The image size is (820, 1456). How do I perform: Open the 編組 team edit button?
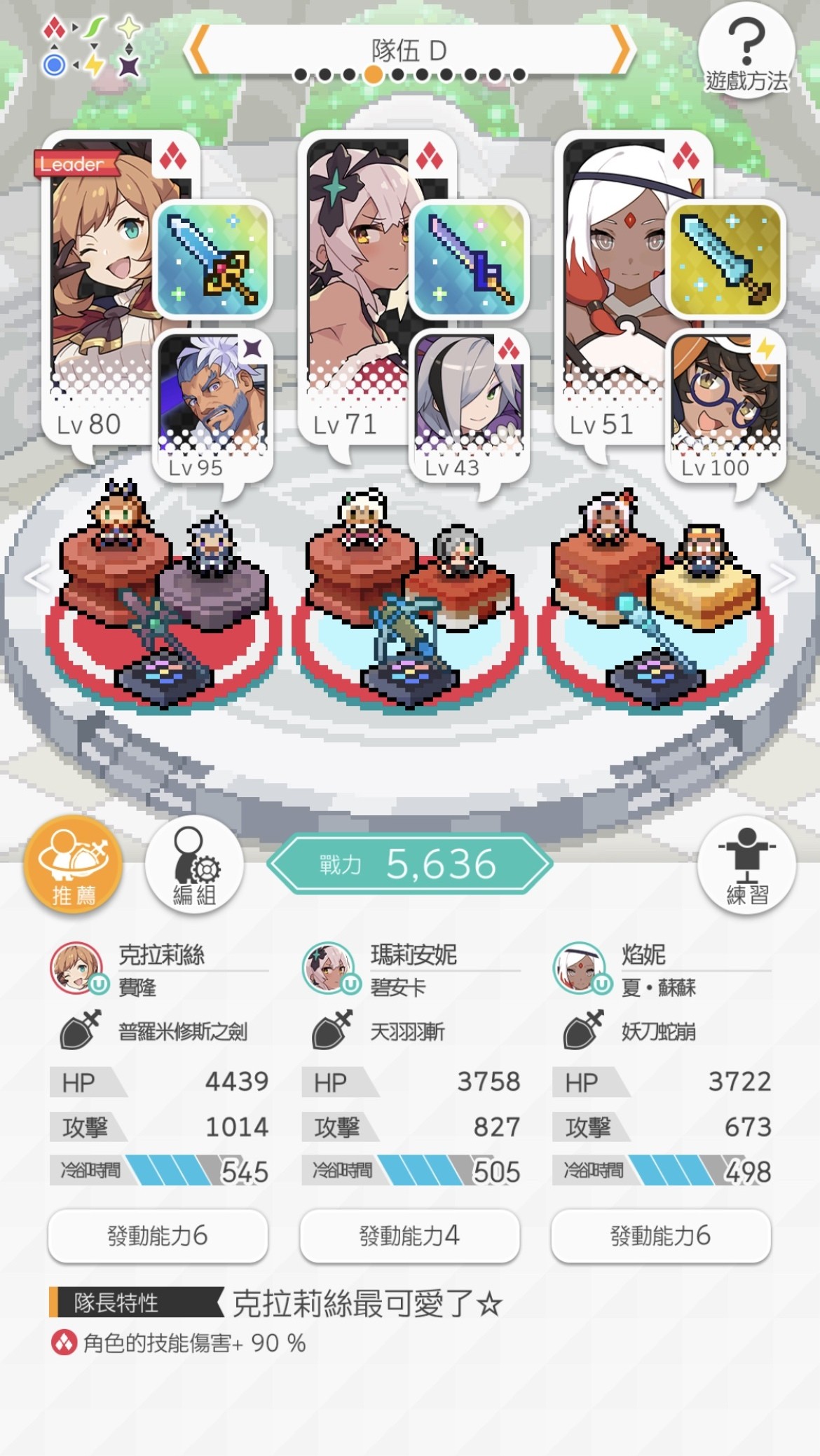pos(194,864)
